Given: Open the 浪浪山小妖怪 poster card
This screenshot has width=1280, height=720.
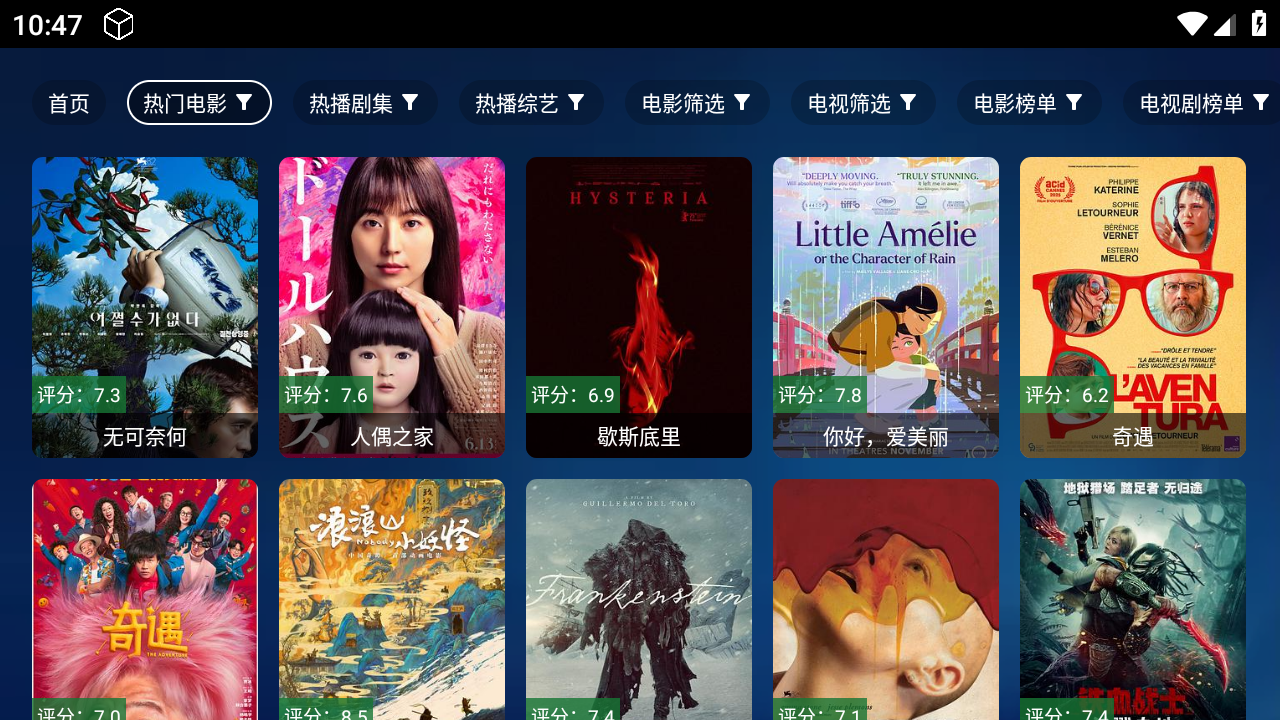Looking at the screenshot, I should [x=392, y=600].
